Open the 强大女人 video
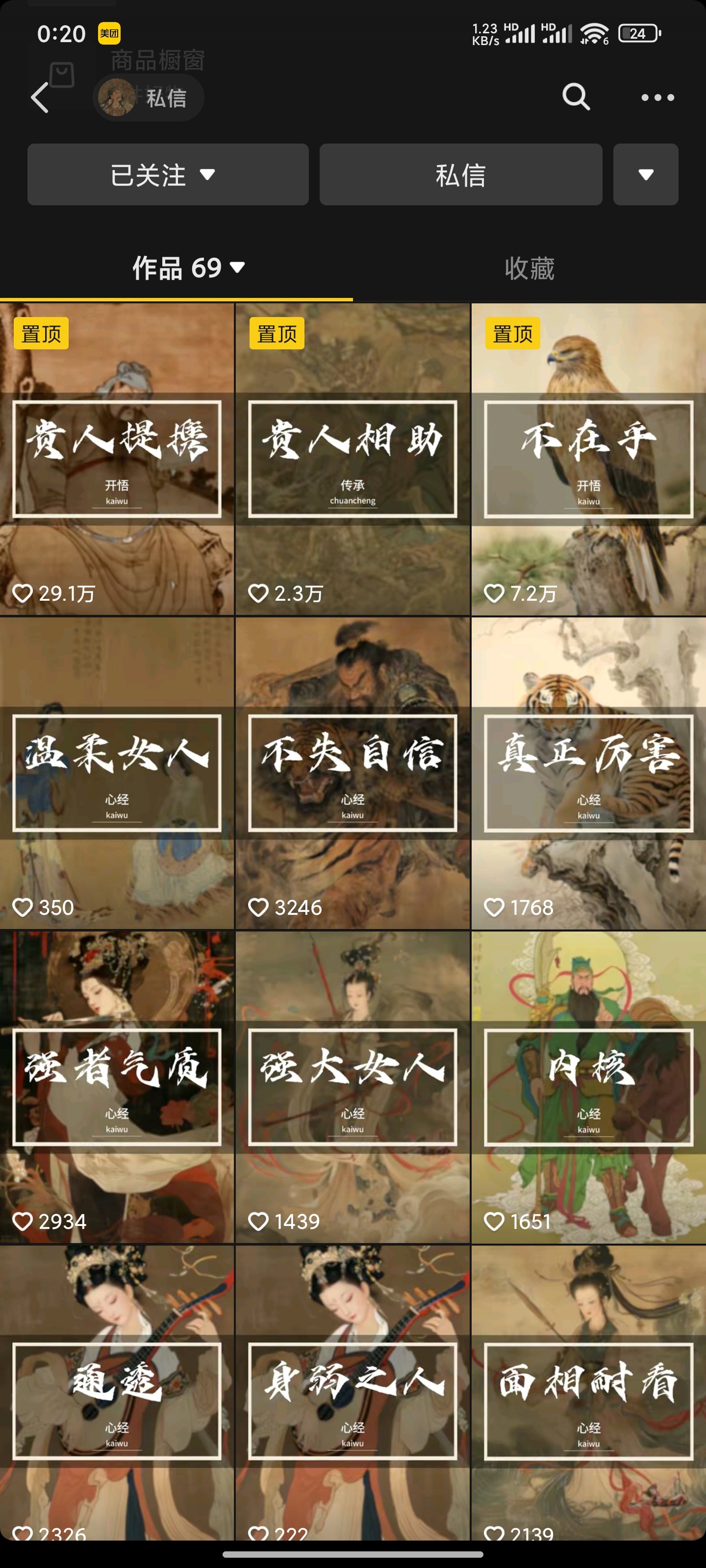 (x=353, y=1087)
